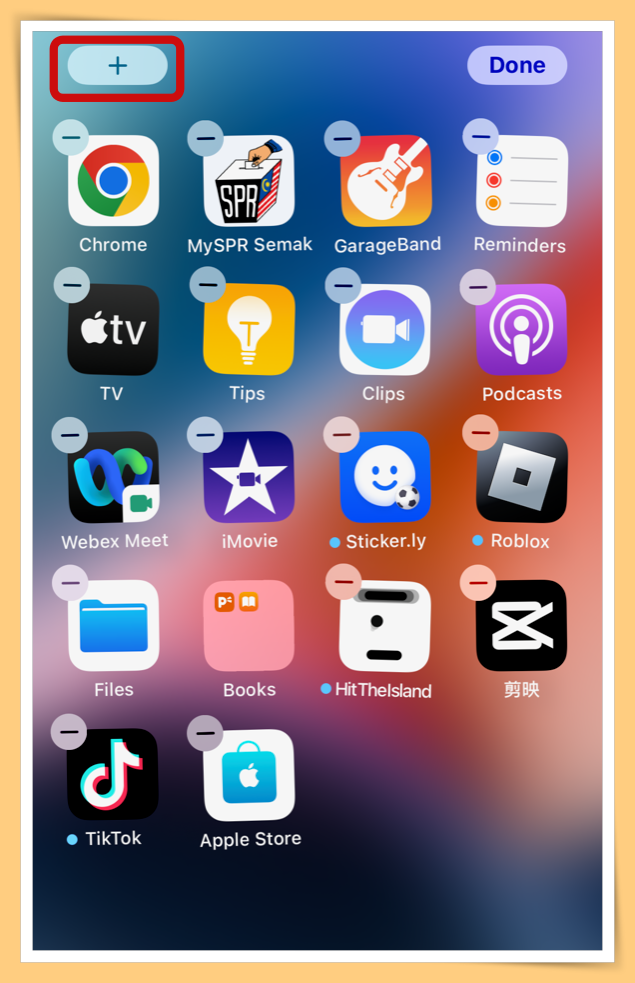Image resolution: width=635 pixels, height=983 pixels.
Task: Remove Tips via its minus badge
Action: click(207, 285)
